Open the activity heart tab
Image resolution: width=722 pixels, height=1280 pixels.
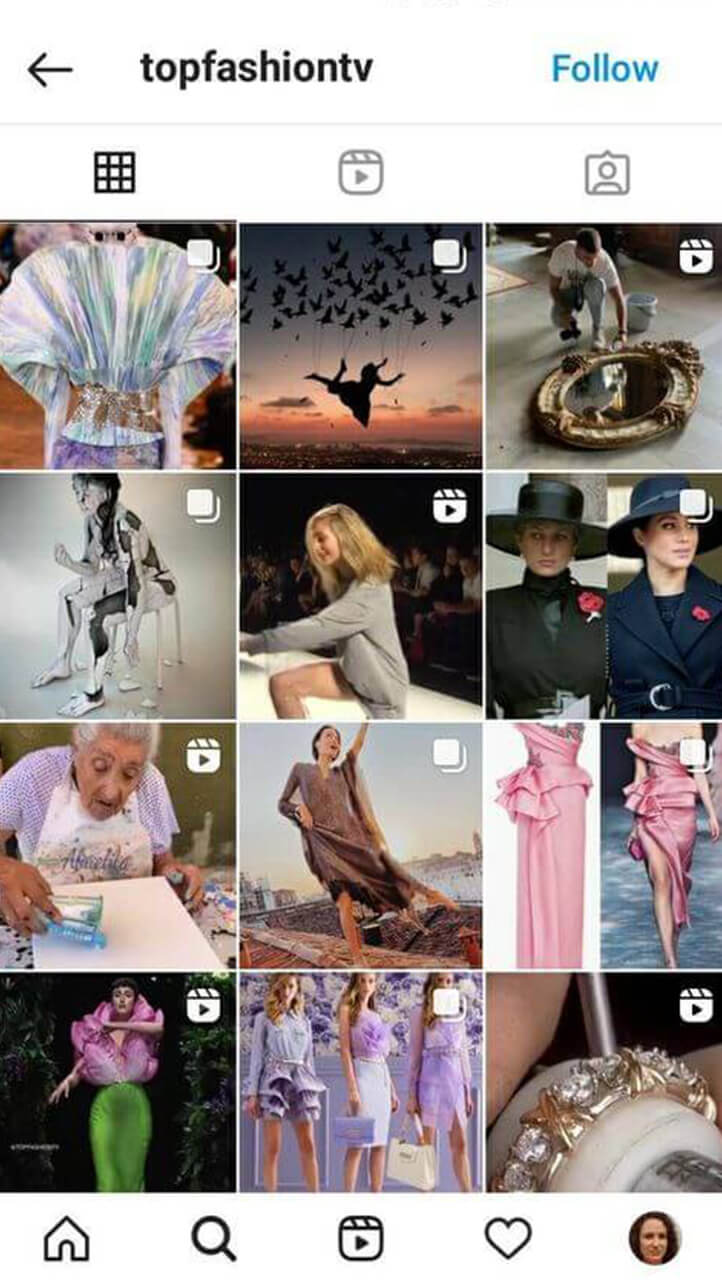pos(508,1239)
